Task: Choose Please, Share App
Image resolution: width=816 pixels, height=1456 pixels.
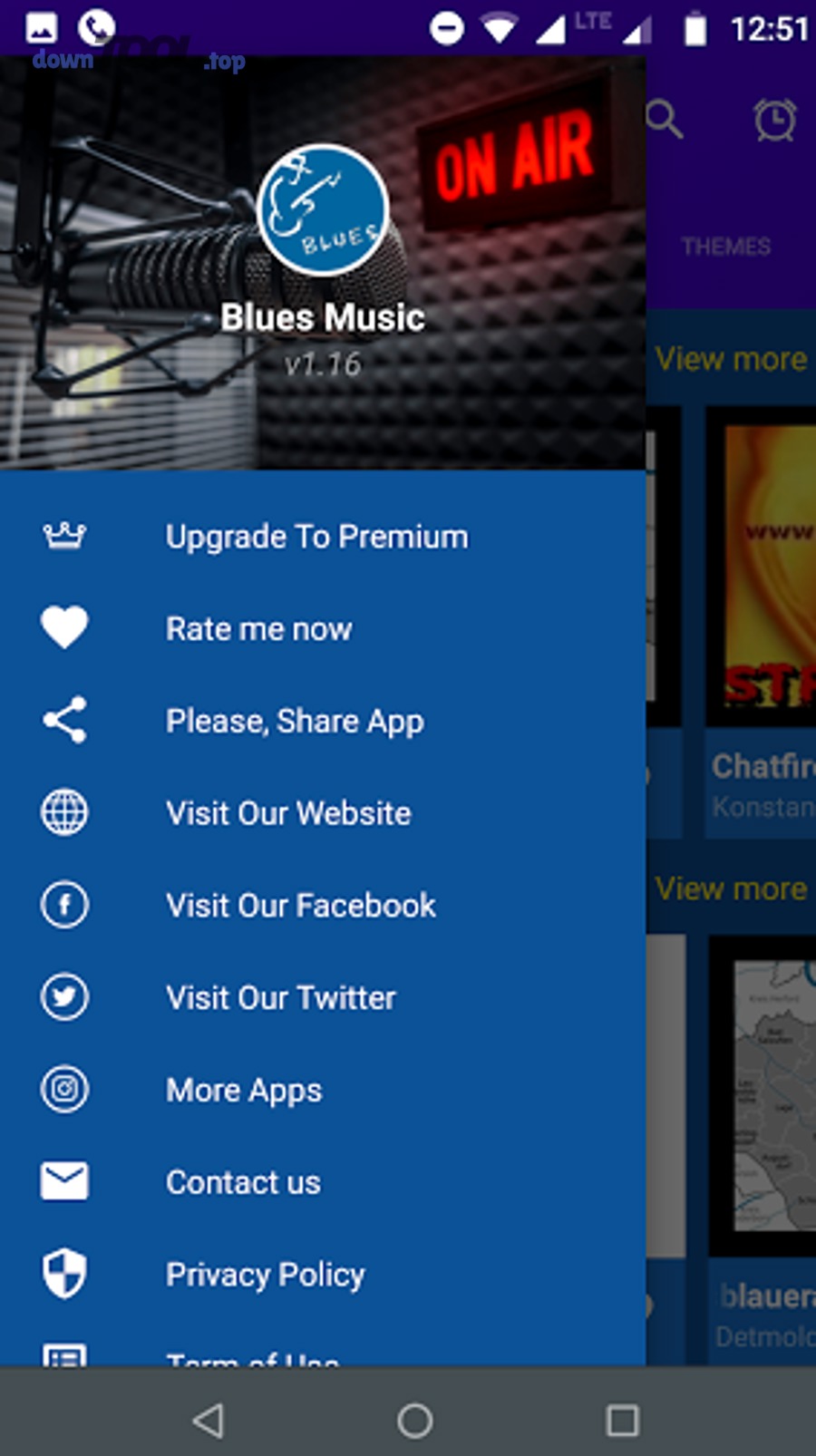Action: tap(294, 722)
